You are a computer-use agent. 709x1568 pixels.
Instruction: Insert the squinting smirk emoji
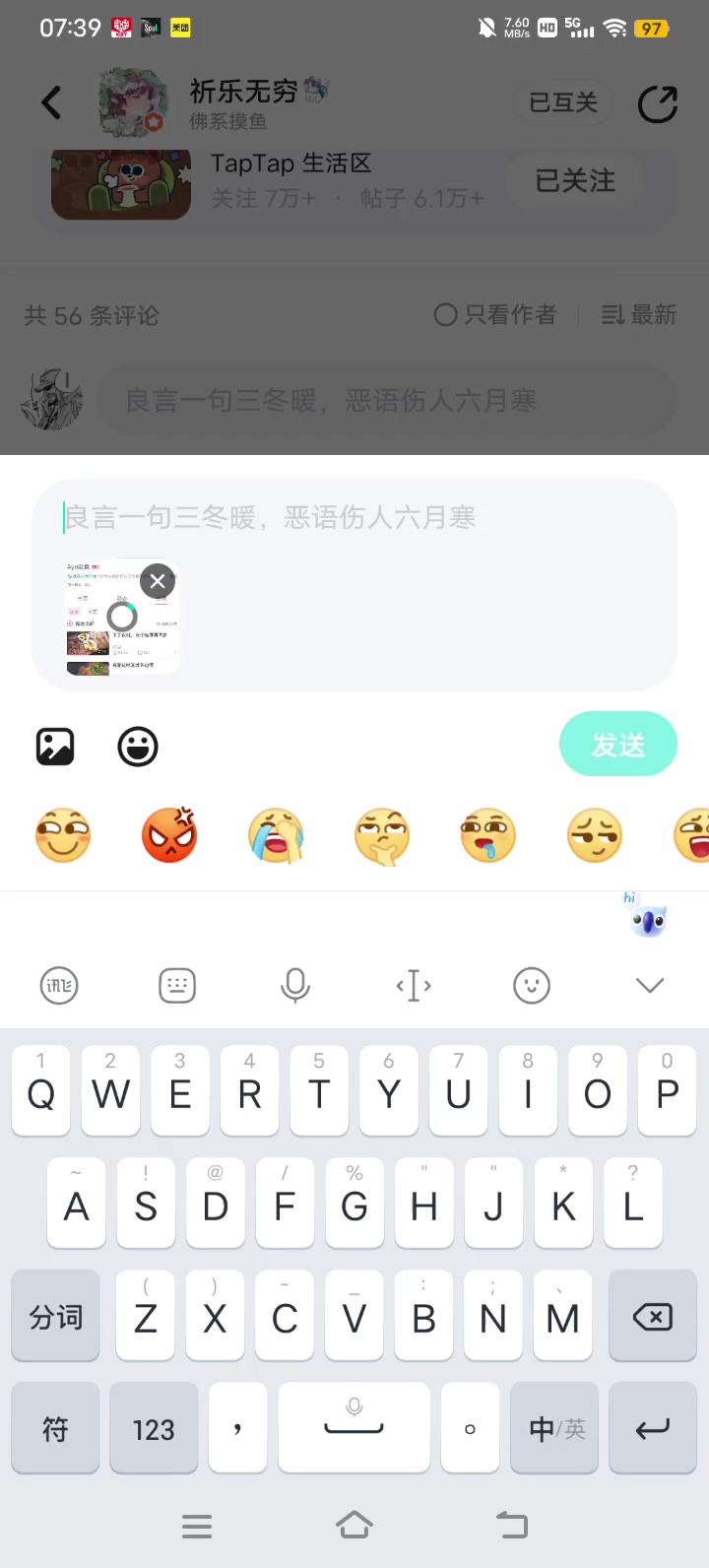595,835
